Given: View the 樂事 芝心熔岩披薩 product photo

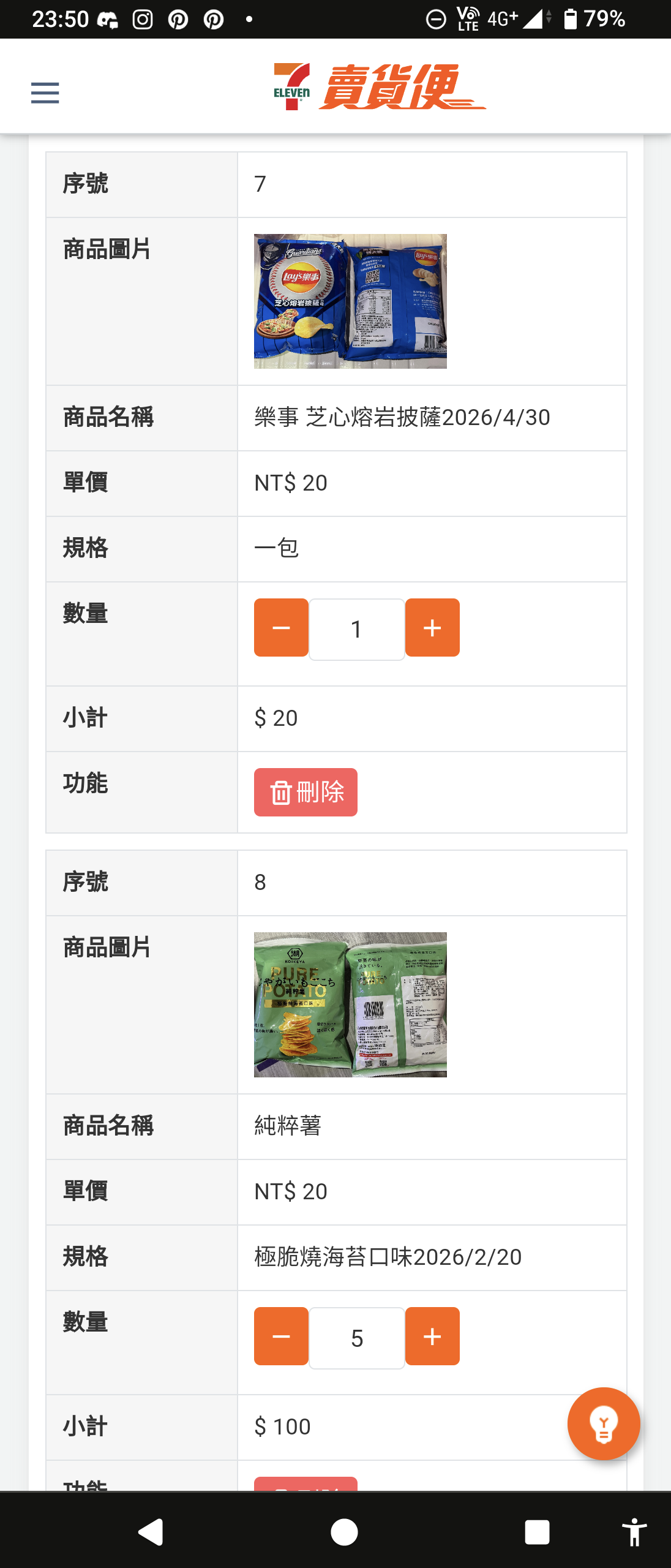Looking at the screenshot, I should pyautogui.click(x=350, y=301).
